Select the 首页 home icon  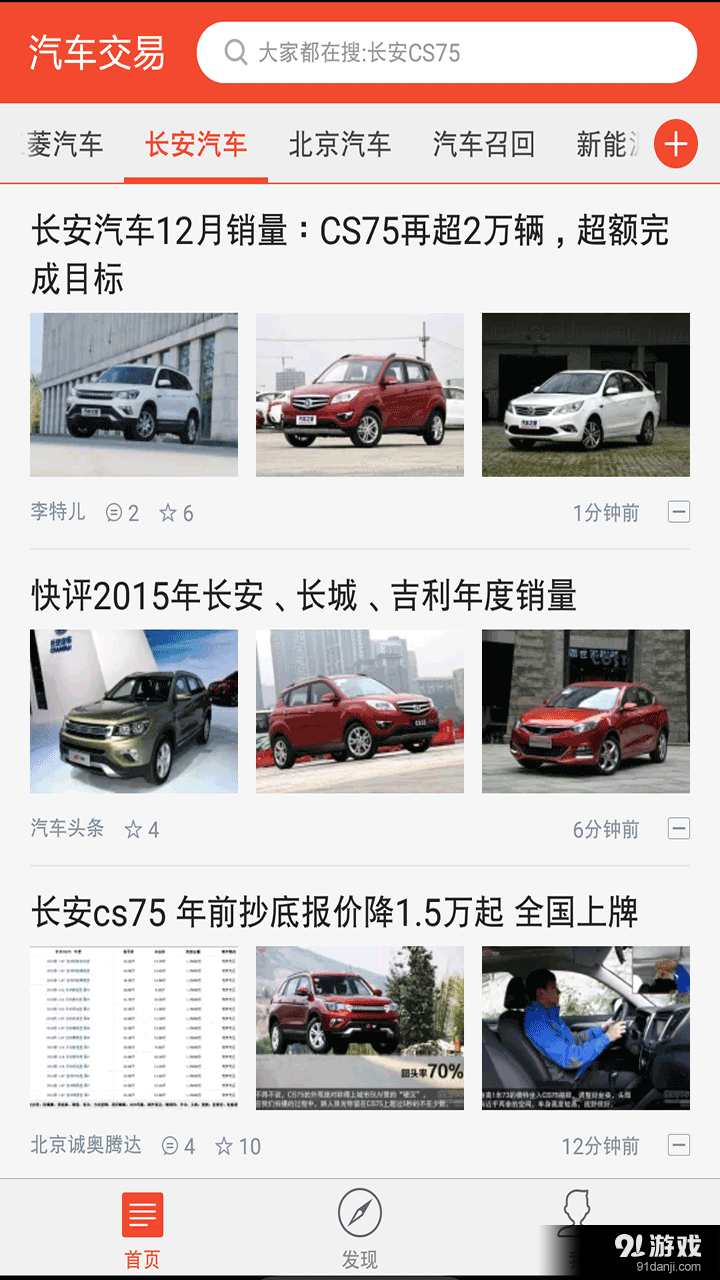[143, 1214]
